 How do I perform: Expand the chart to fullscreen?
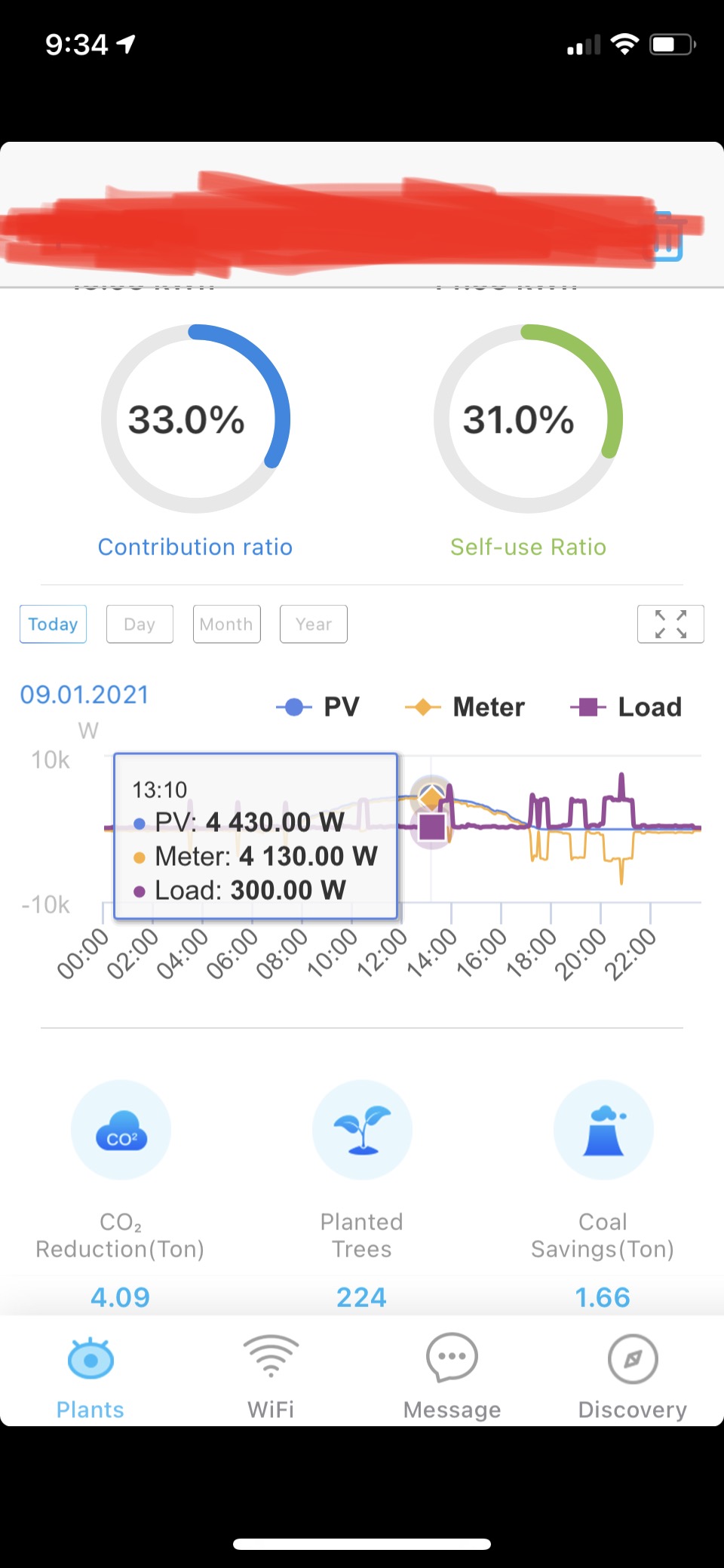pos(670,624)
